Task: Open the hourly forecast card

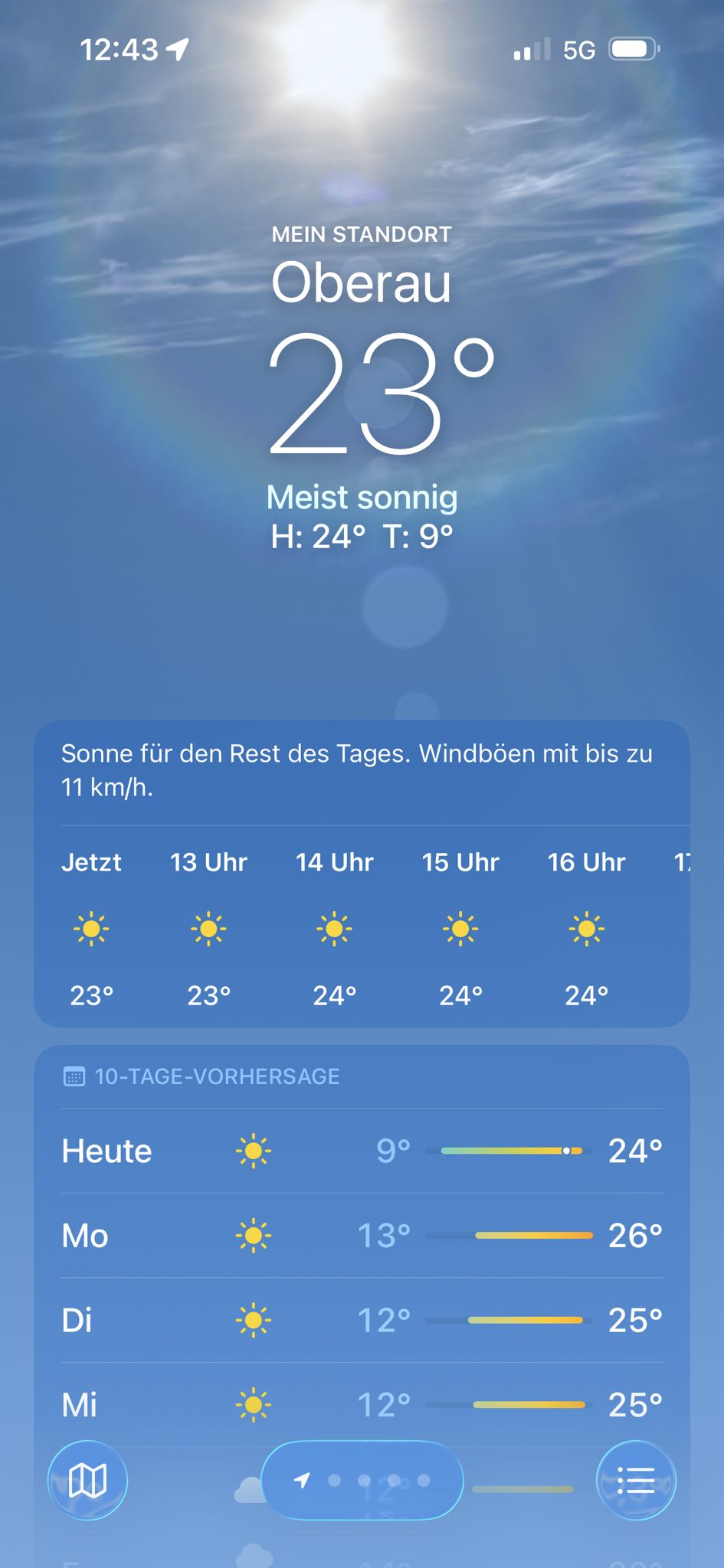Action: click(x=362, y=874)
